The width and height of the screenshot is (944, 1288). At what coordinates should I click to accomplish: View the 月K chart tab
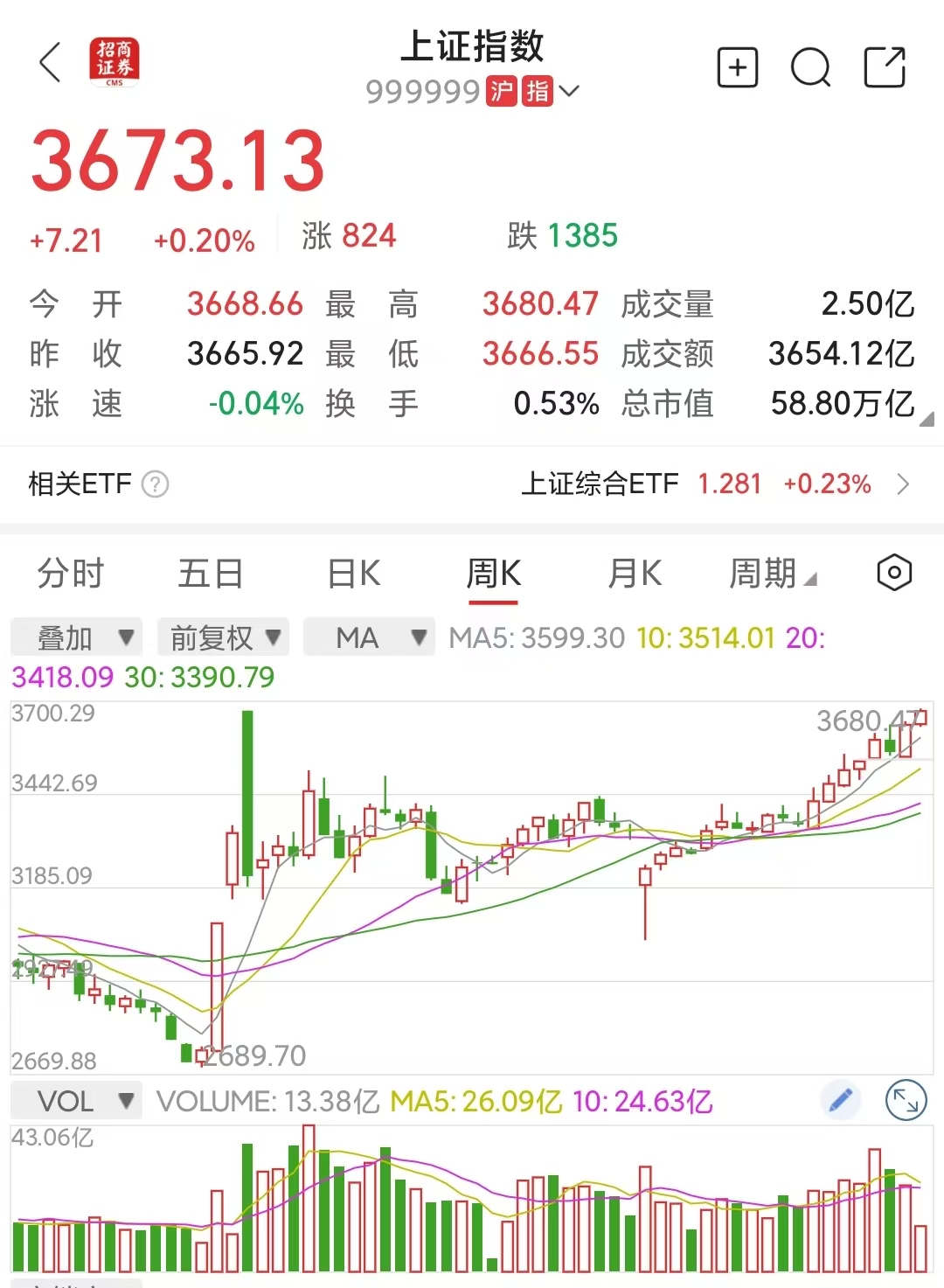coord(635,574)
